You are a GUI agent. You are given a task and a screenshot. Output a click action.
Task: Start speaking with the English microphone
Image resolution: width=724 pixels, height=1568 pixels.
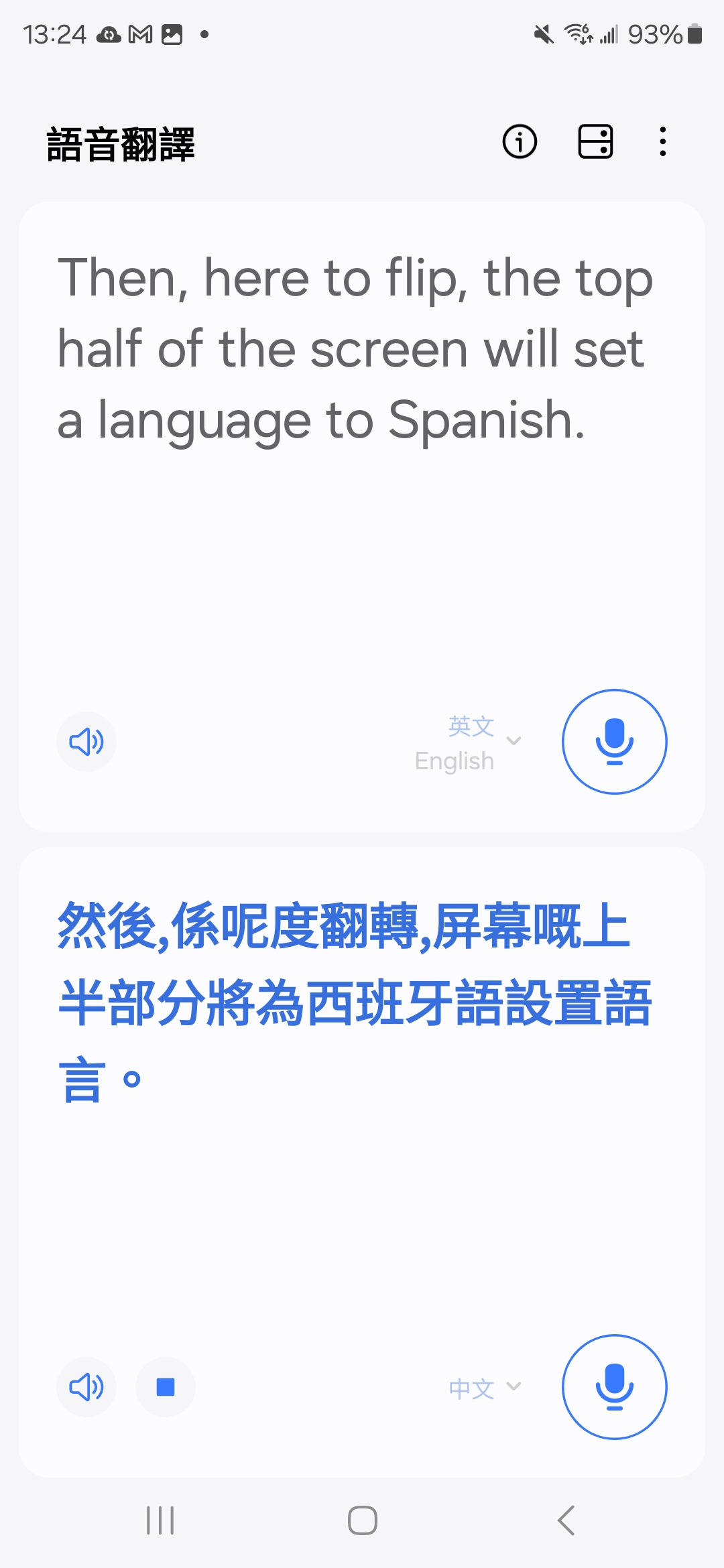click(x=614, y=742)
